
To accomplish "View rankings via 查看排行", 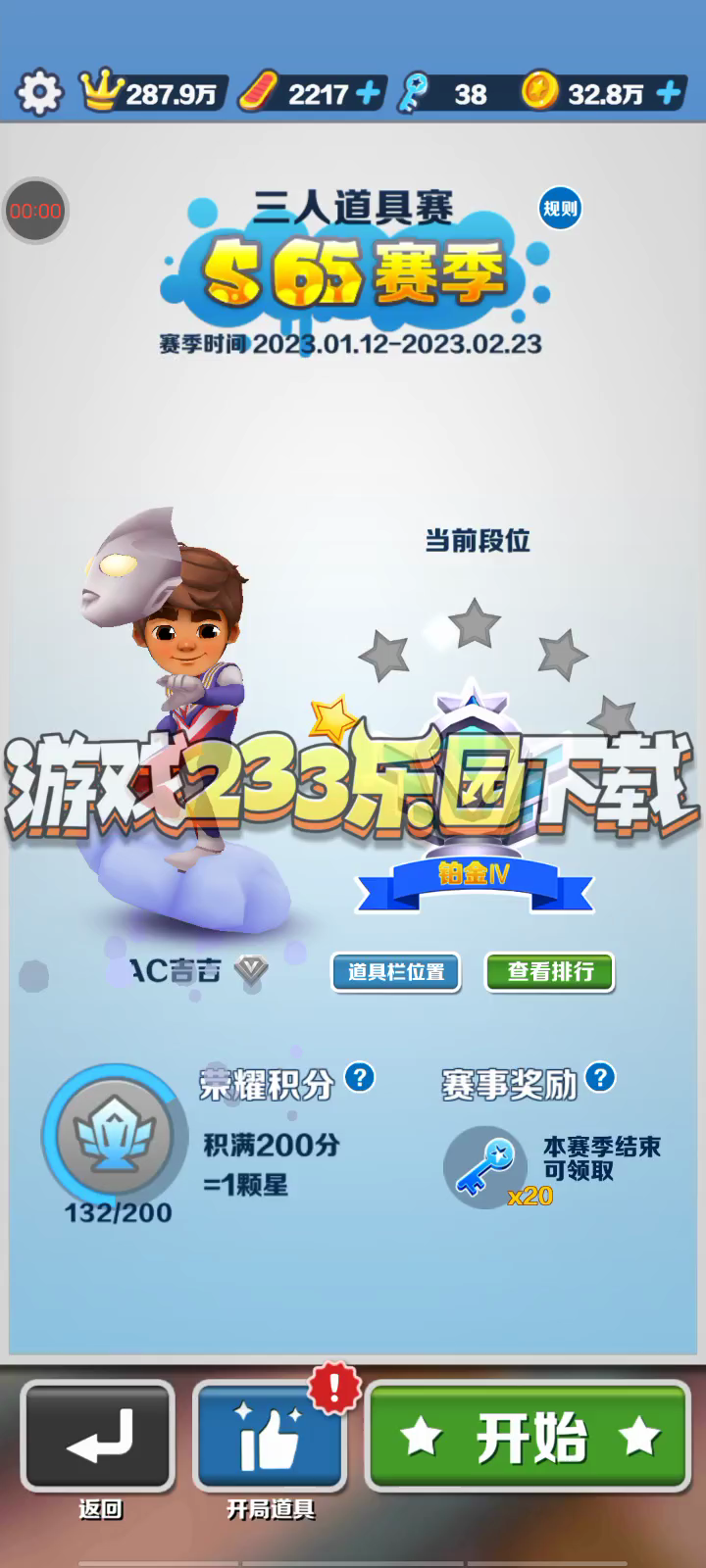I will click(x=550, y=972).
